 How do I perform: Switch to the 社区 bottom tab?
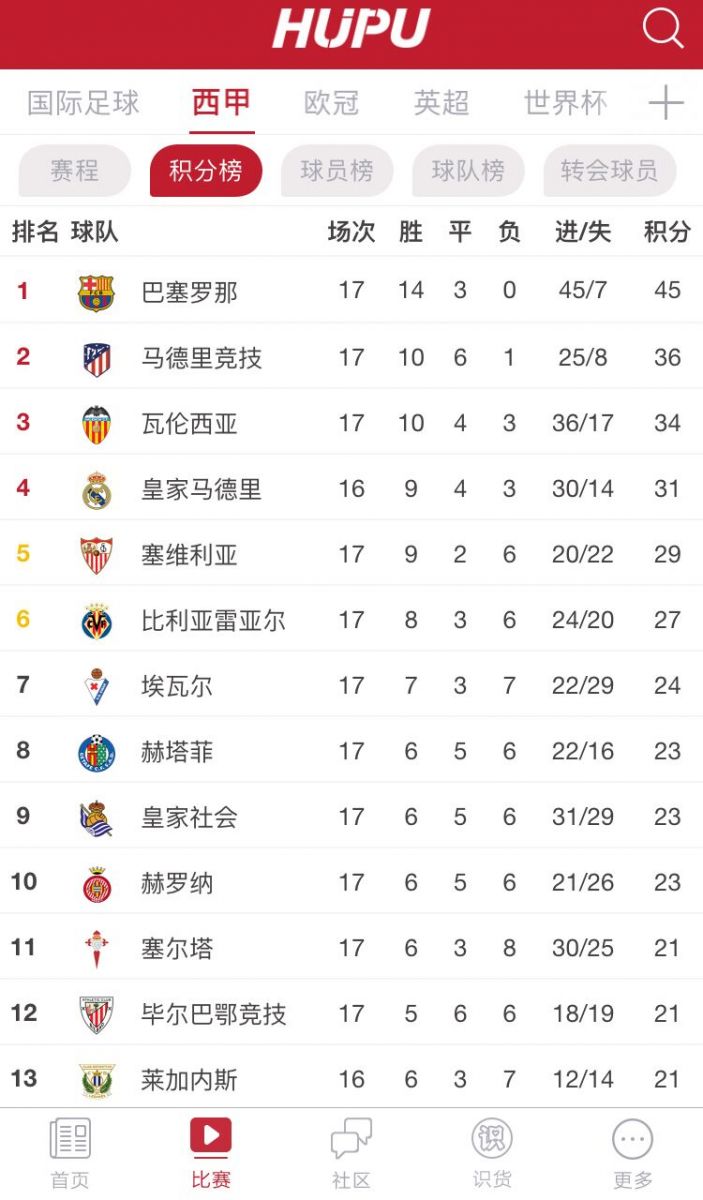coord(351,1154)
